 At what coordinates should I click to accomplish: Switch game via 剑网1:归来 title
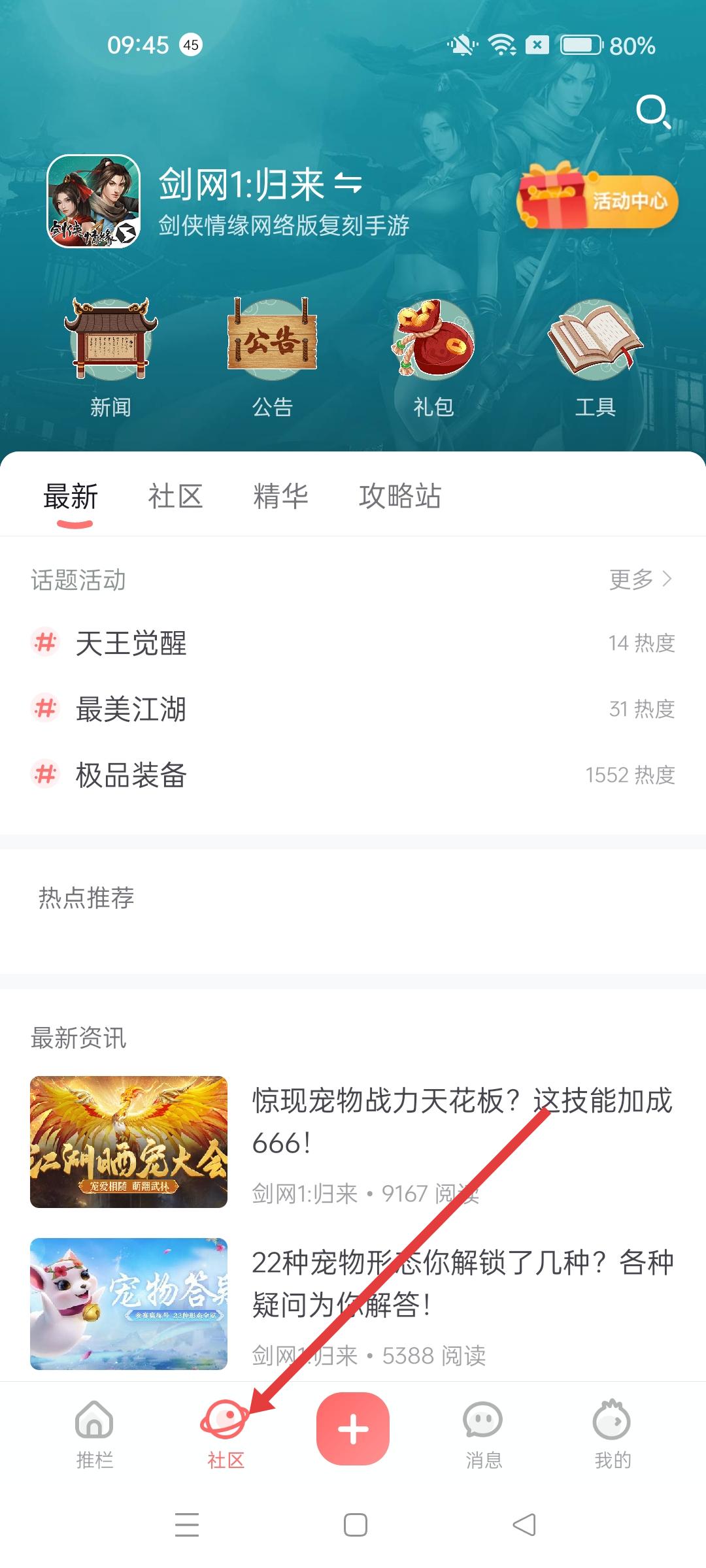[260, 184]
